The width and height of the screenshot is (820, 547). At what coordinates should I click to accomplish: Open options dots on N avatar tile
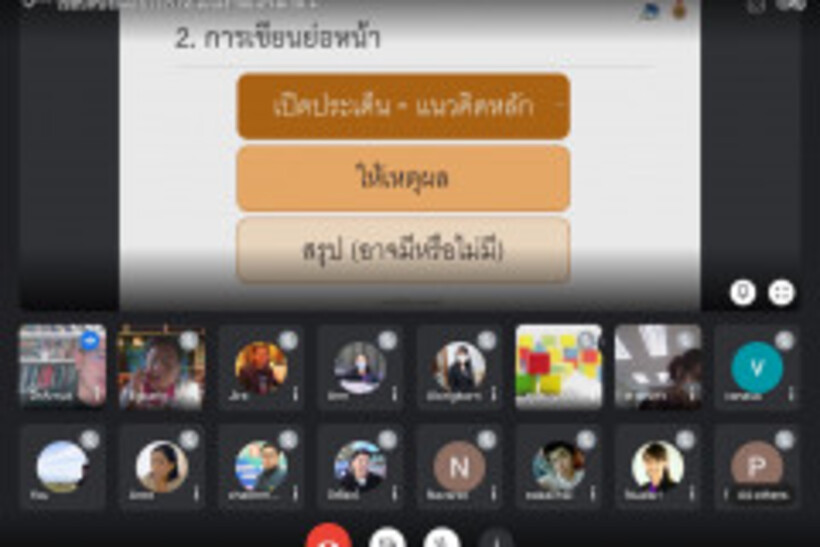[x=493, y=493]
